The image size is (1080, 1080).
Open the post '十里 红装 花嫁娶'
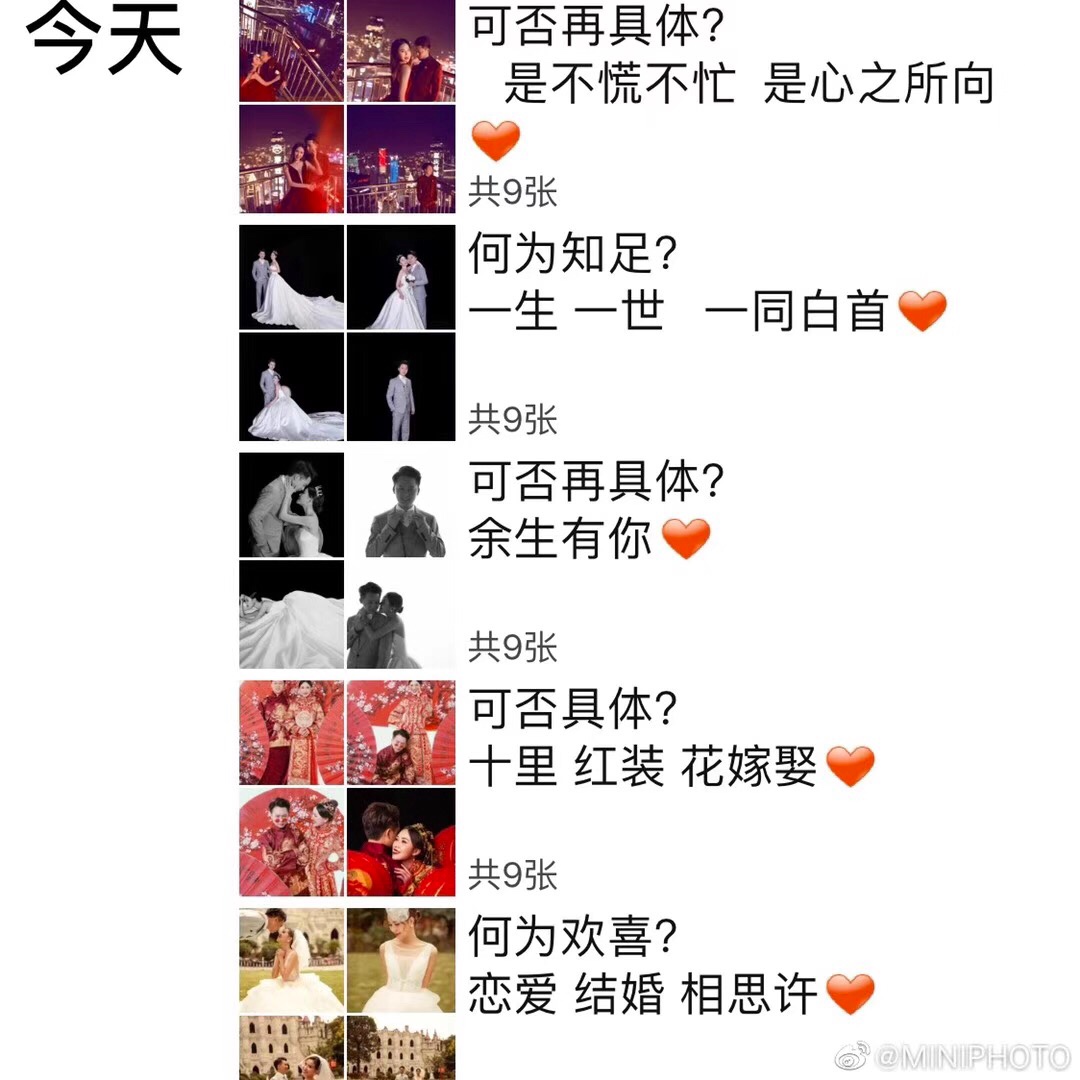coord(643,767)
